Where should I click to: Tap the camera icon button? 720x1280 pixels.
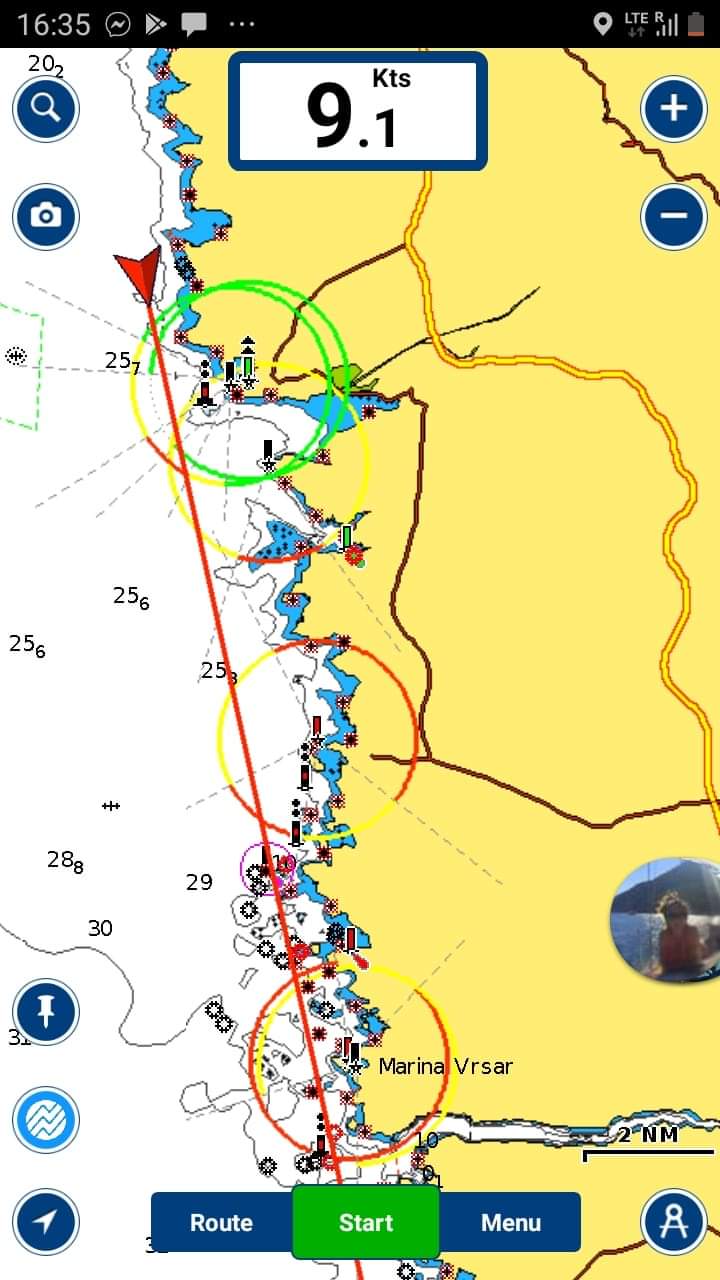pyautogui.click(x=46, y=216)
